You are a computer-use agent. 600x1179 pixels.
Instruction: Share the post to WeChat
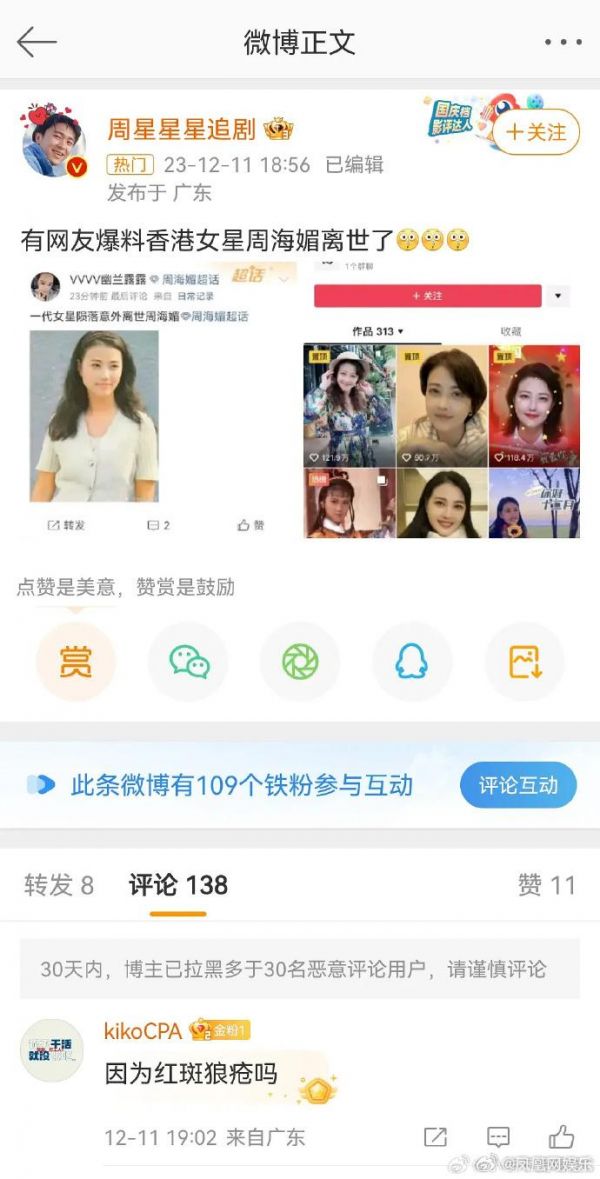click(x=188, y=661)
